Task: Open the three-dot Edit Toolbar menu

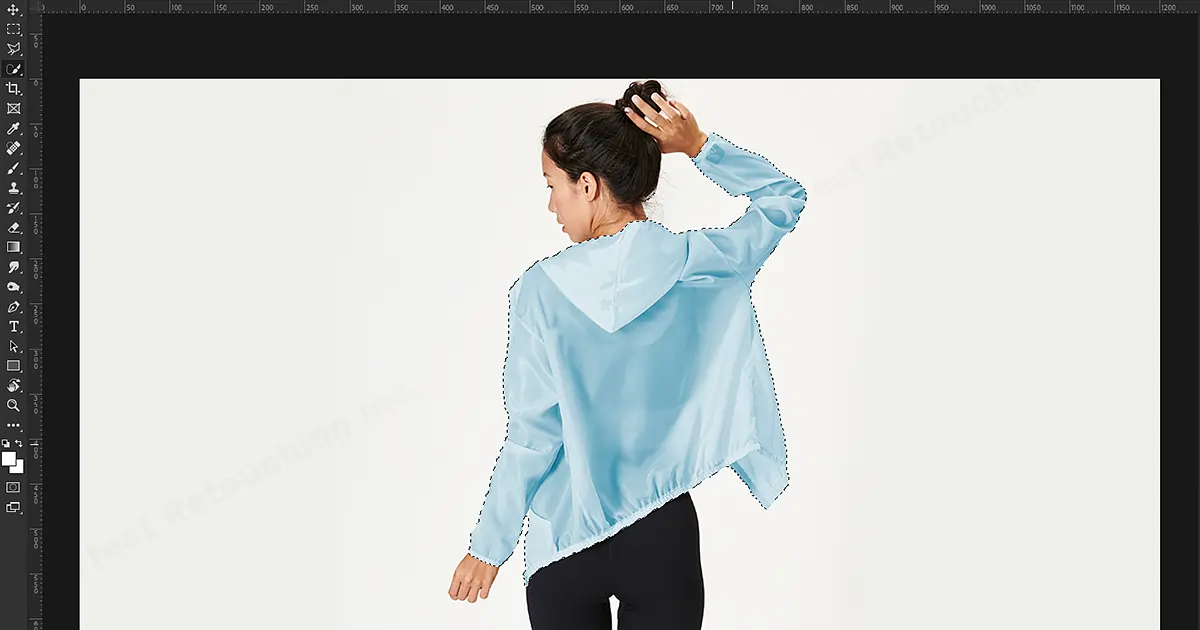Action: click(x=14, y=426)
